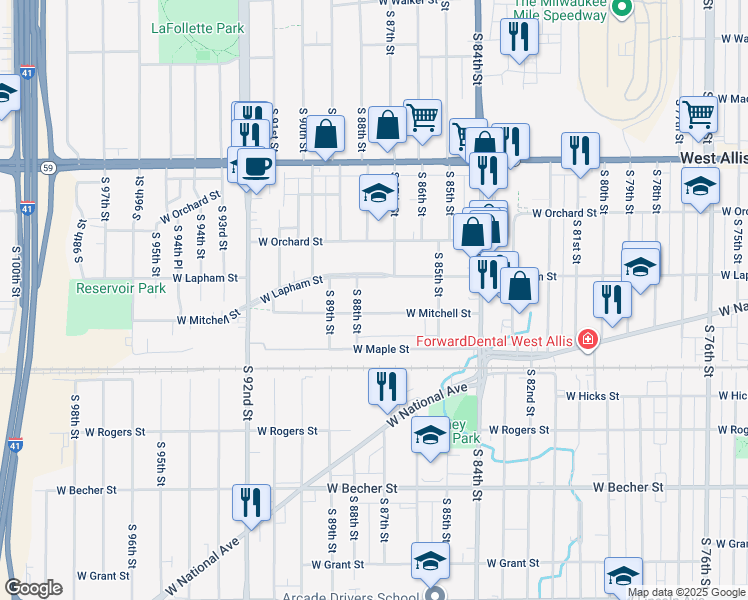748x600 pixels.
Task: Select the shopping cart marker near S 86th St
Action: click(423, 118)
